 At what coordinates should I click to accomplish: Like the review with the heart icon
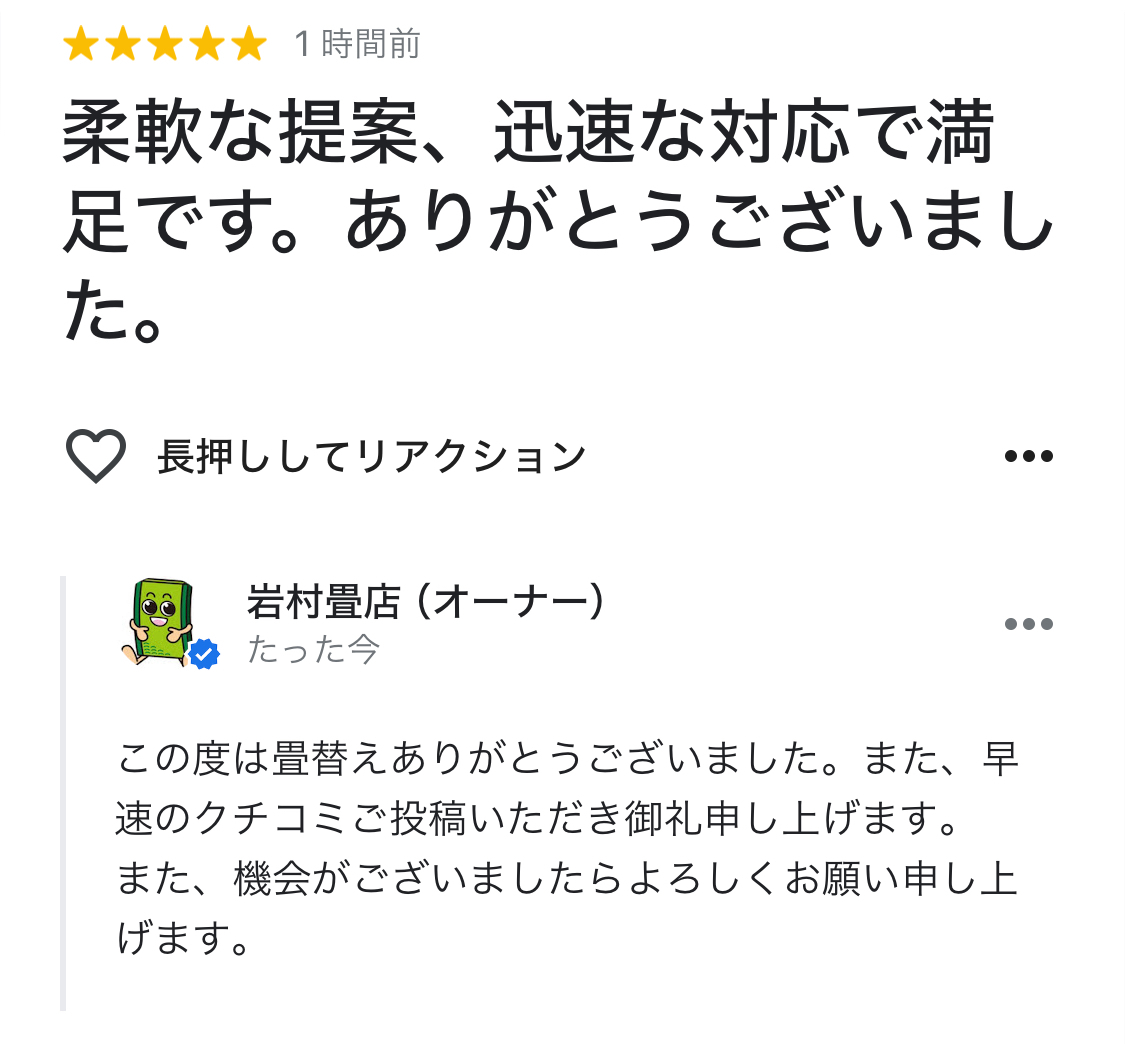[x=95, y=456]
